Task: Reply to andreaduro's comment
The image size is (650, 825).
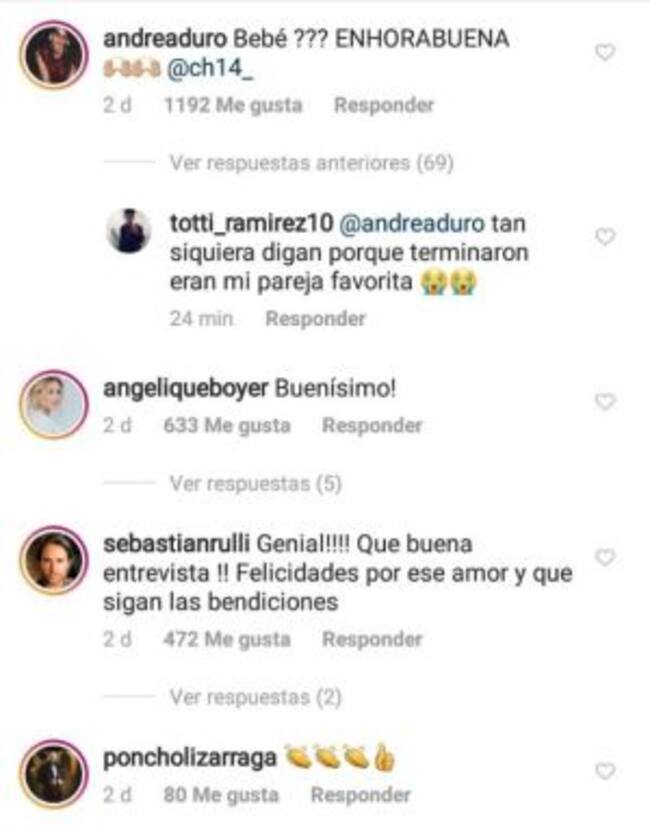Action: [384, 105]
